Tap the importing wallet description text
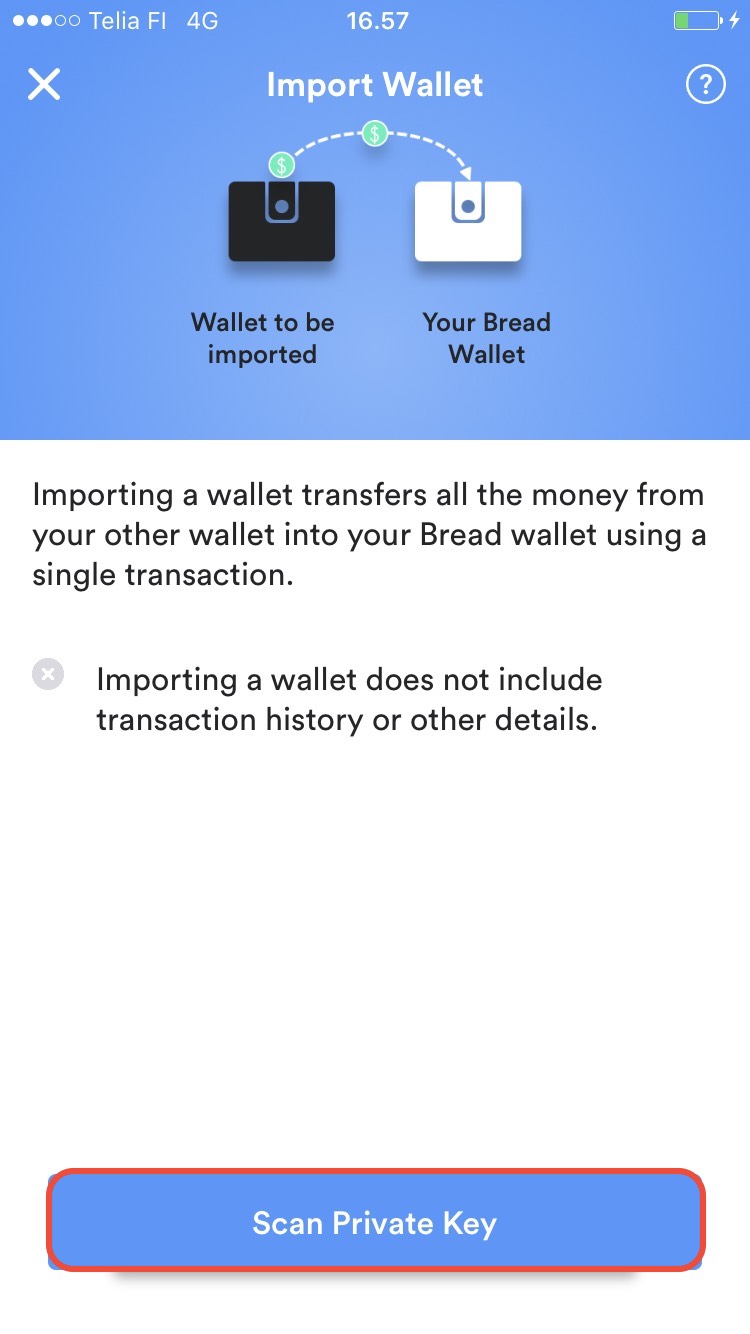The image size is (750, 1334). (x=368, y=534)
